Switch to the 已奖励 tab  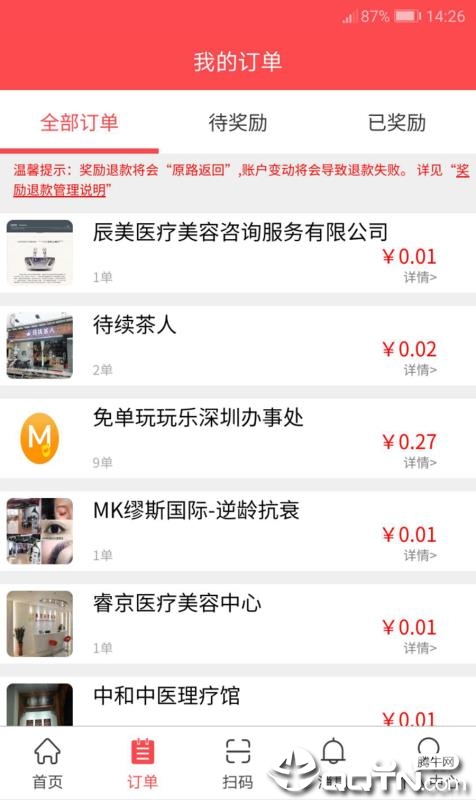point(397,122)
